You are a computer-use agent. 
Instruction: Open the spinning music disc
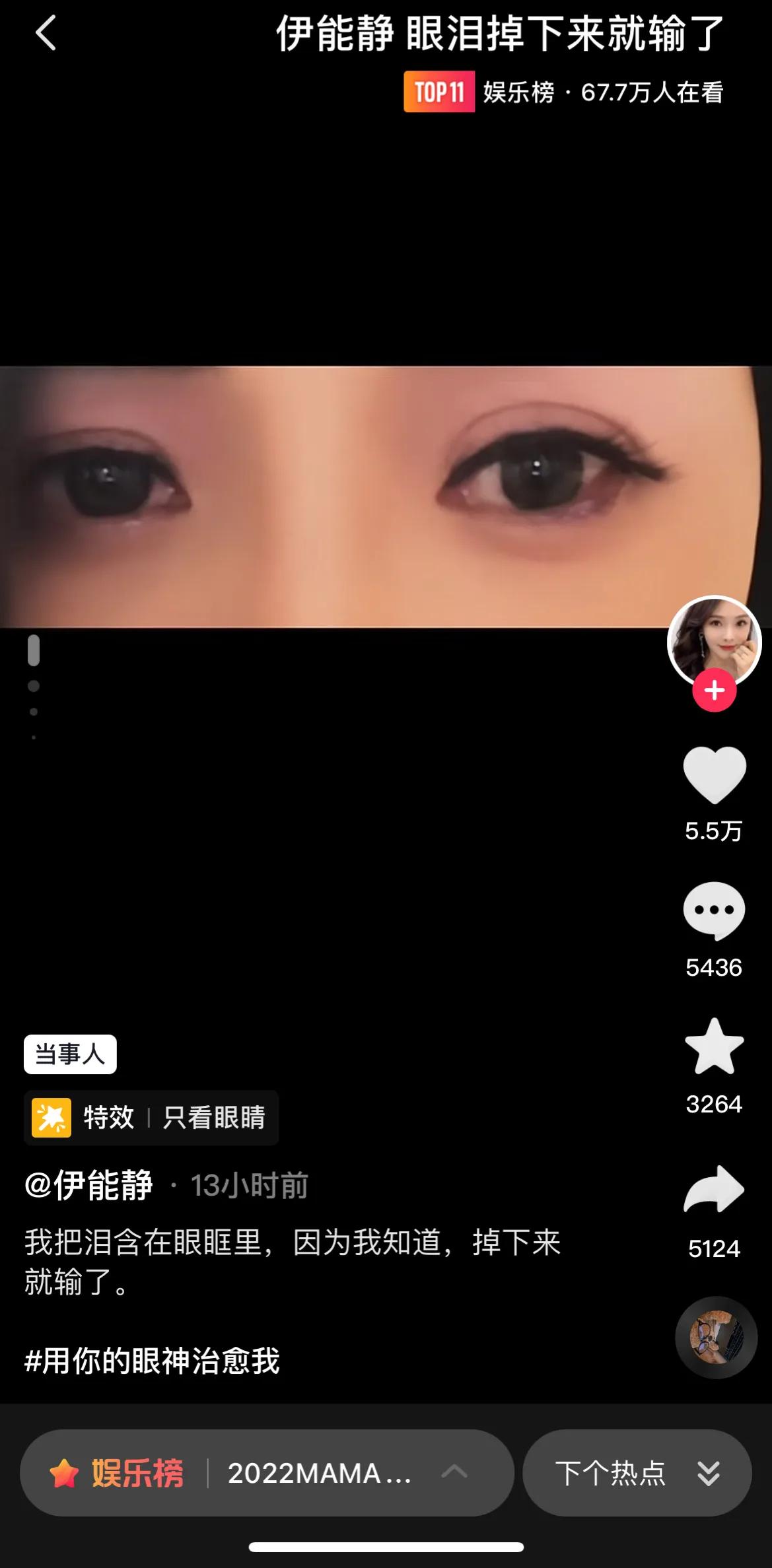715,1338
